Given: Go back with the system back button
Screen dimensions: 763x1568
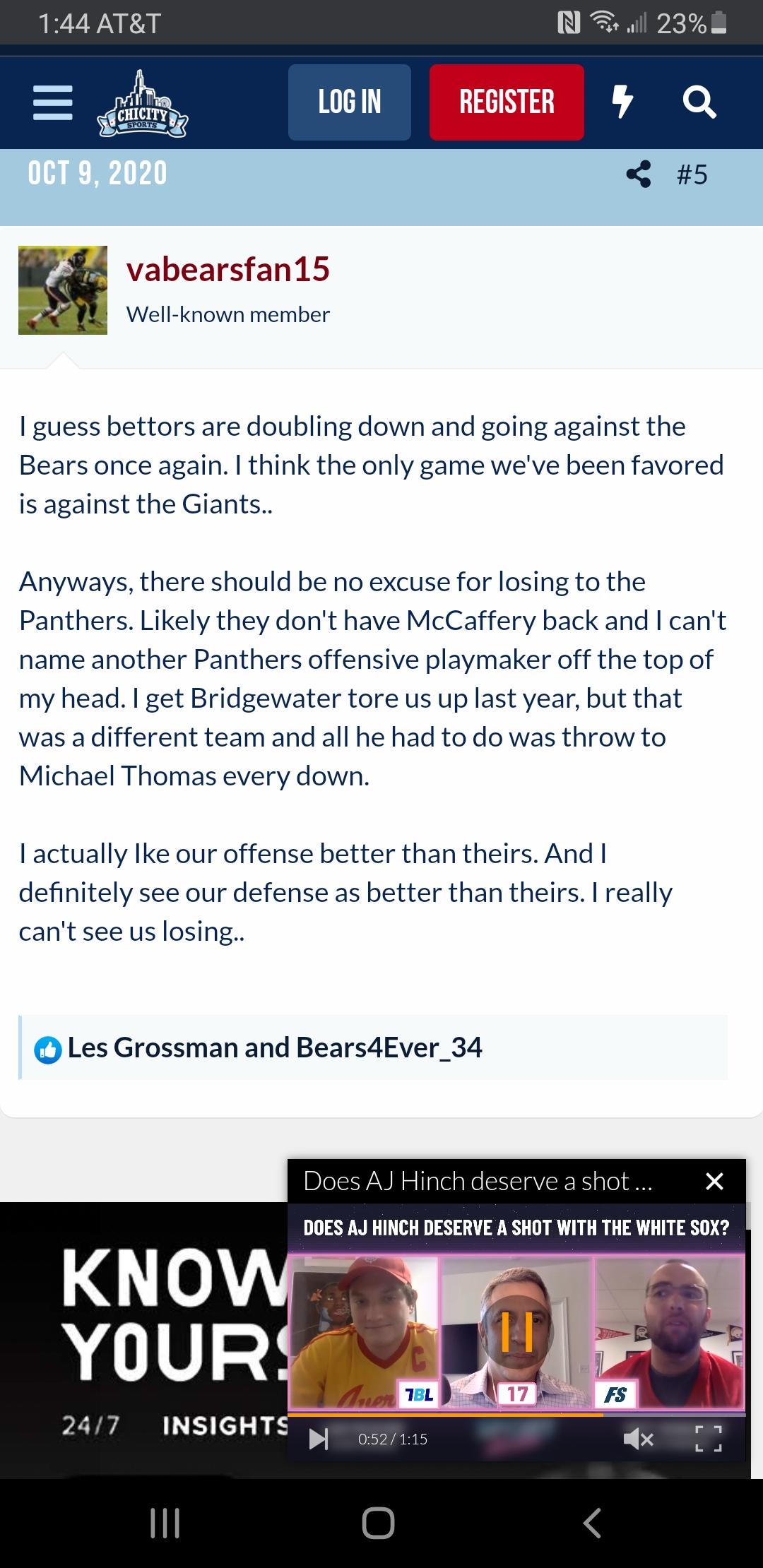Looking at the screenshot, I should tap(592, 1523).
